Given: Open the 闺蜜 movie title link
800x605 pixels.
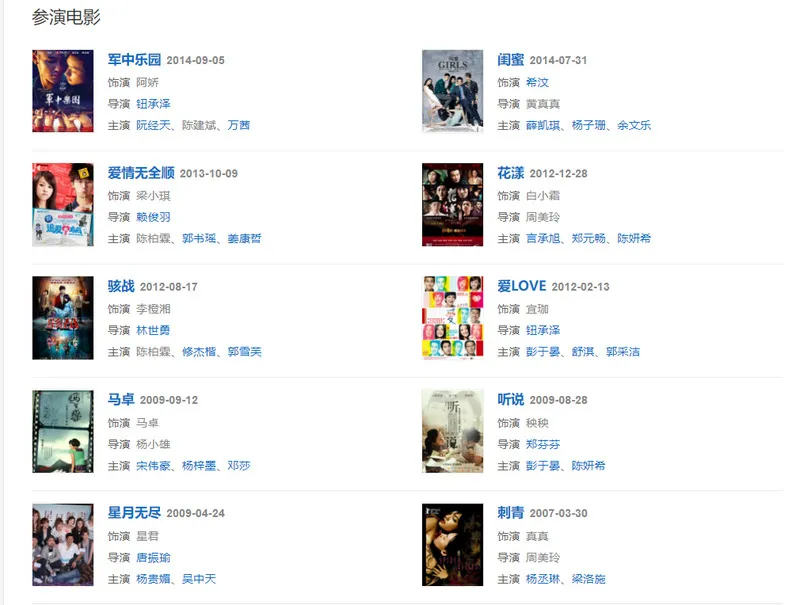Looking at the screenshot, I should click(x=510, y=60).
